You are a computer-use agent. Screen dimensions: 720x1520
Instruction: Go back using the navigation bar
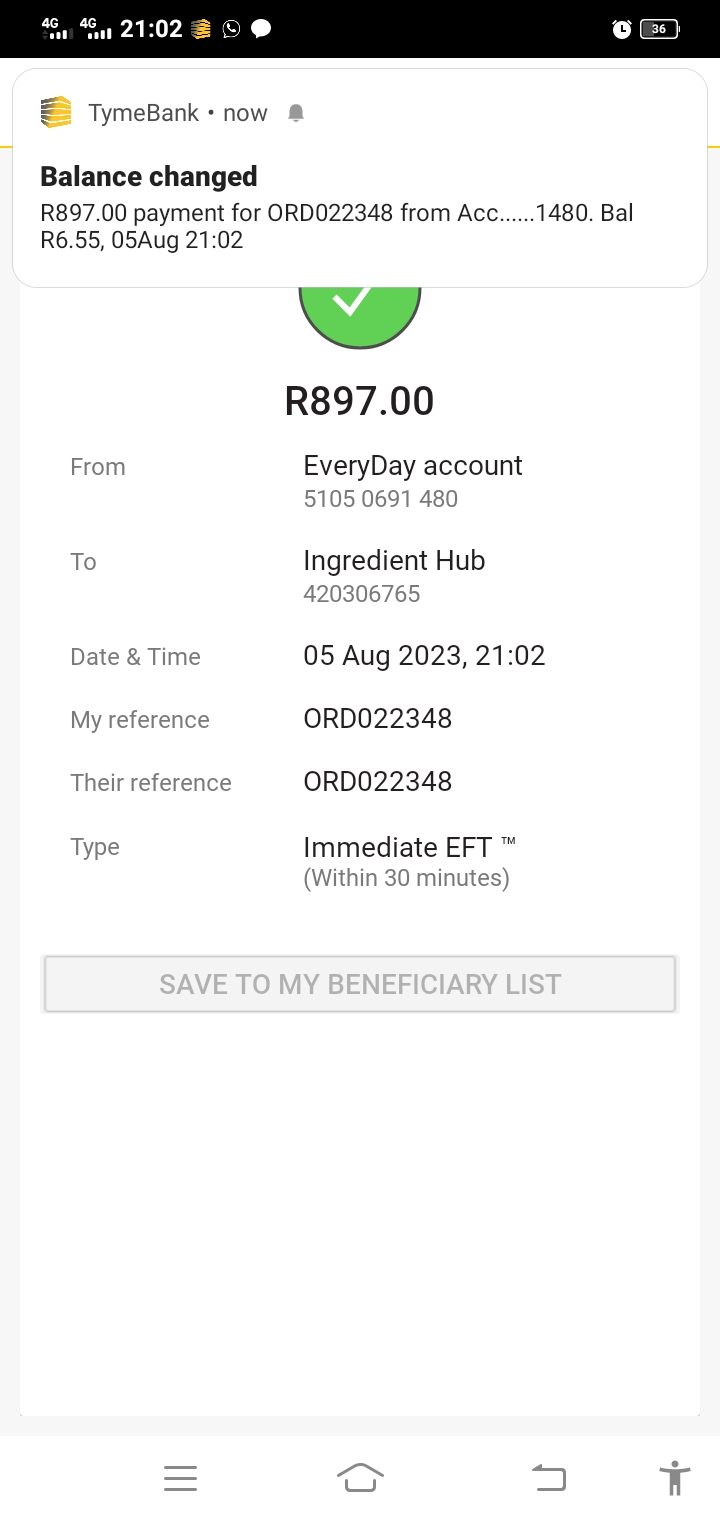548,1477
